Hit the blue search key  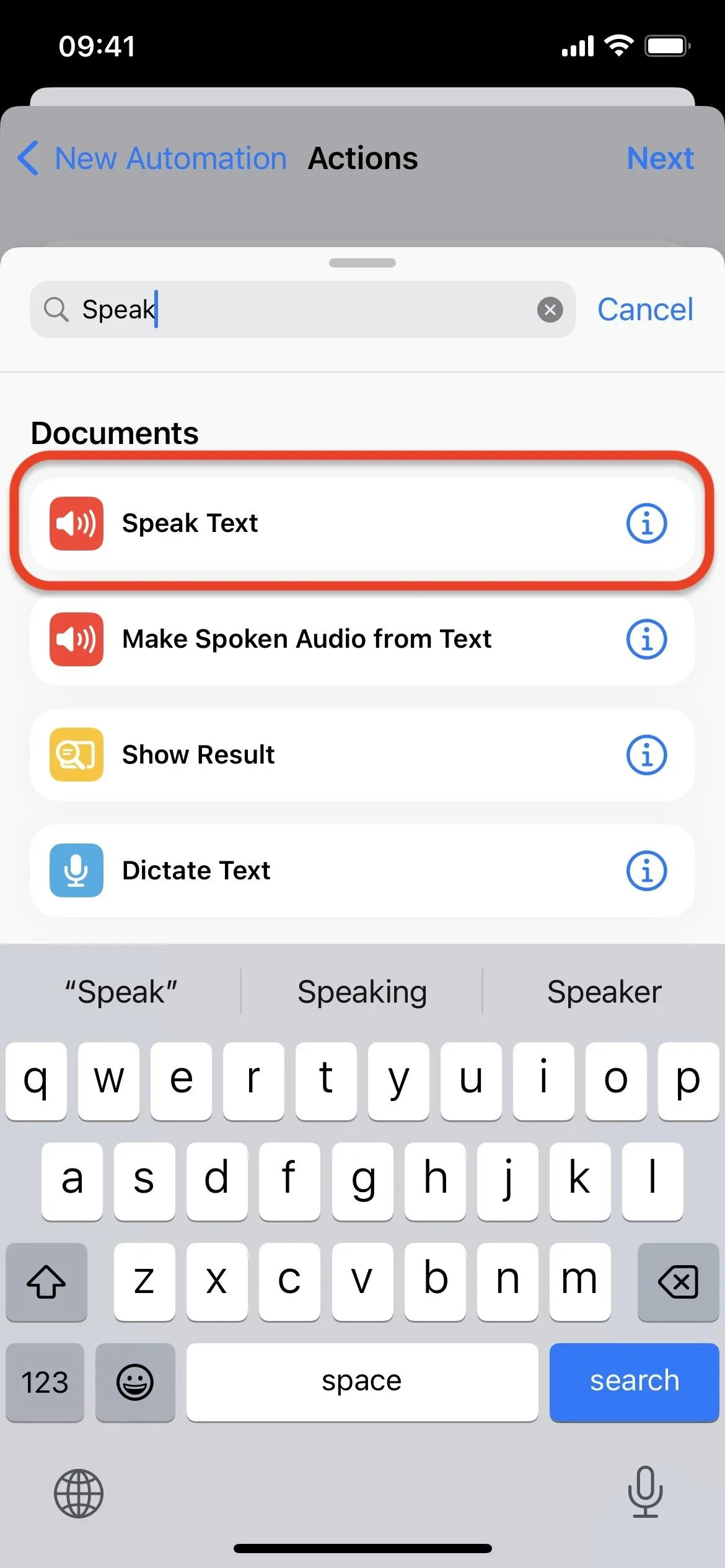[634, 1382]
